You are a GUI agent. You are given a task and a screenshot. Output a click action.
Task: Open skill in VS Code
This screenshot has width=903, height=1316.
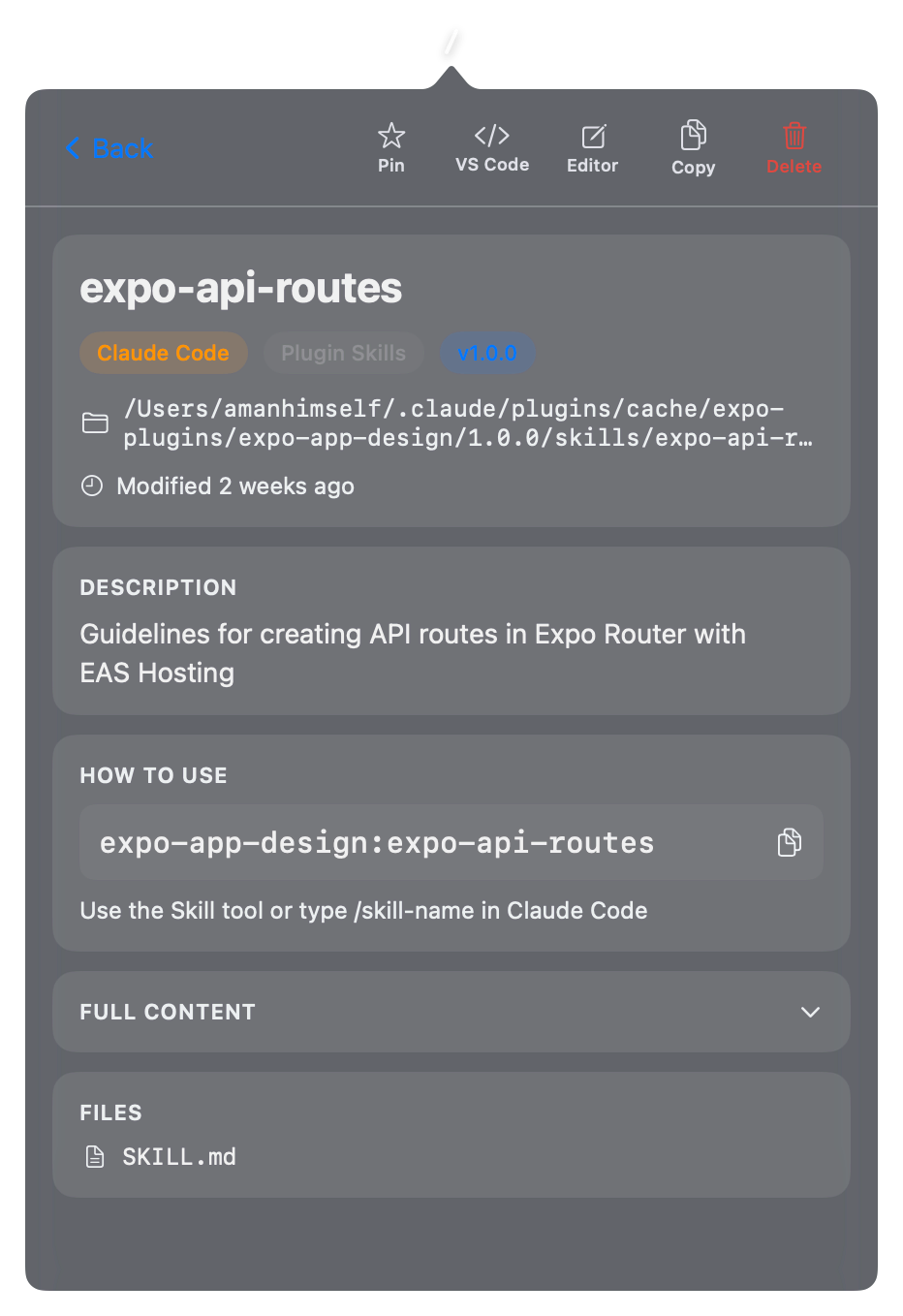coord(492,147)
